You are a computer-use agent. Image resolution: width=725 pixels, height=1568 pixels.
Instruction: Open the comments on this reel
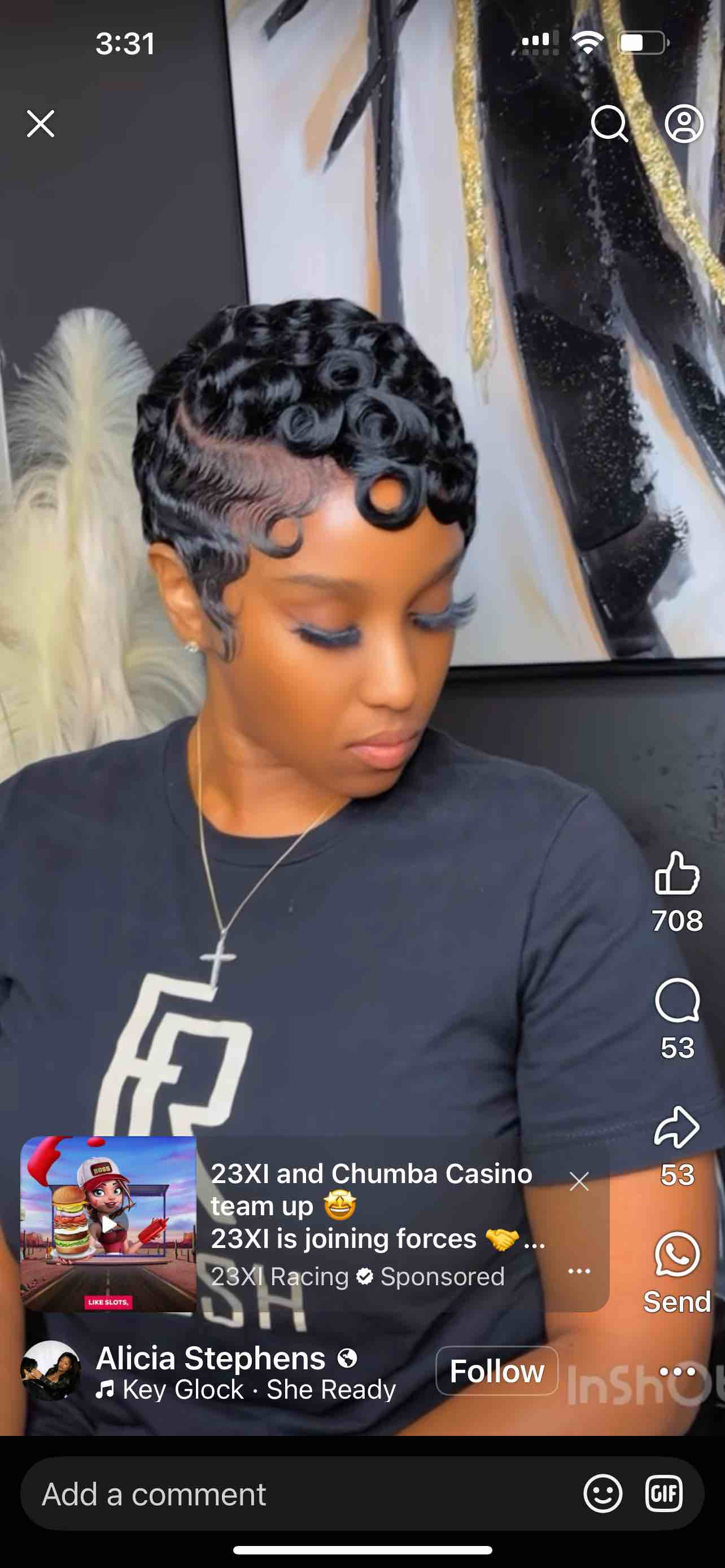(x=676, y=1001)
